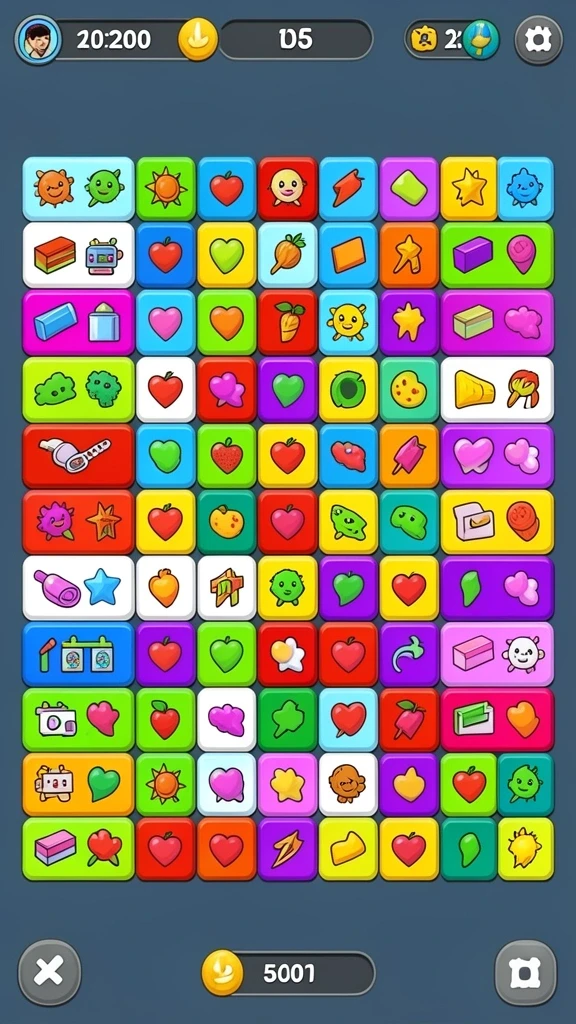Pick the spotted cookie tile on teal

coord(409,389)
